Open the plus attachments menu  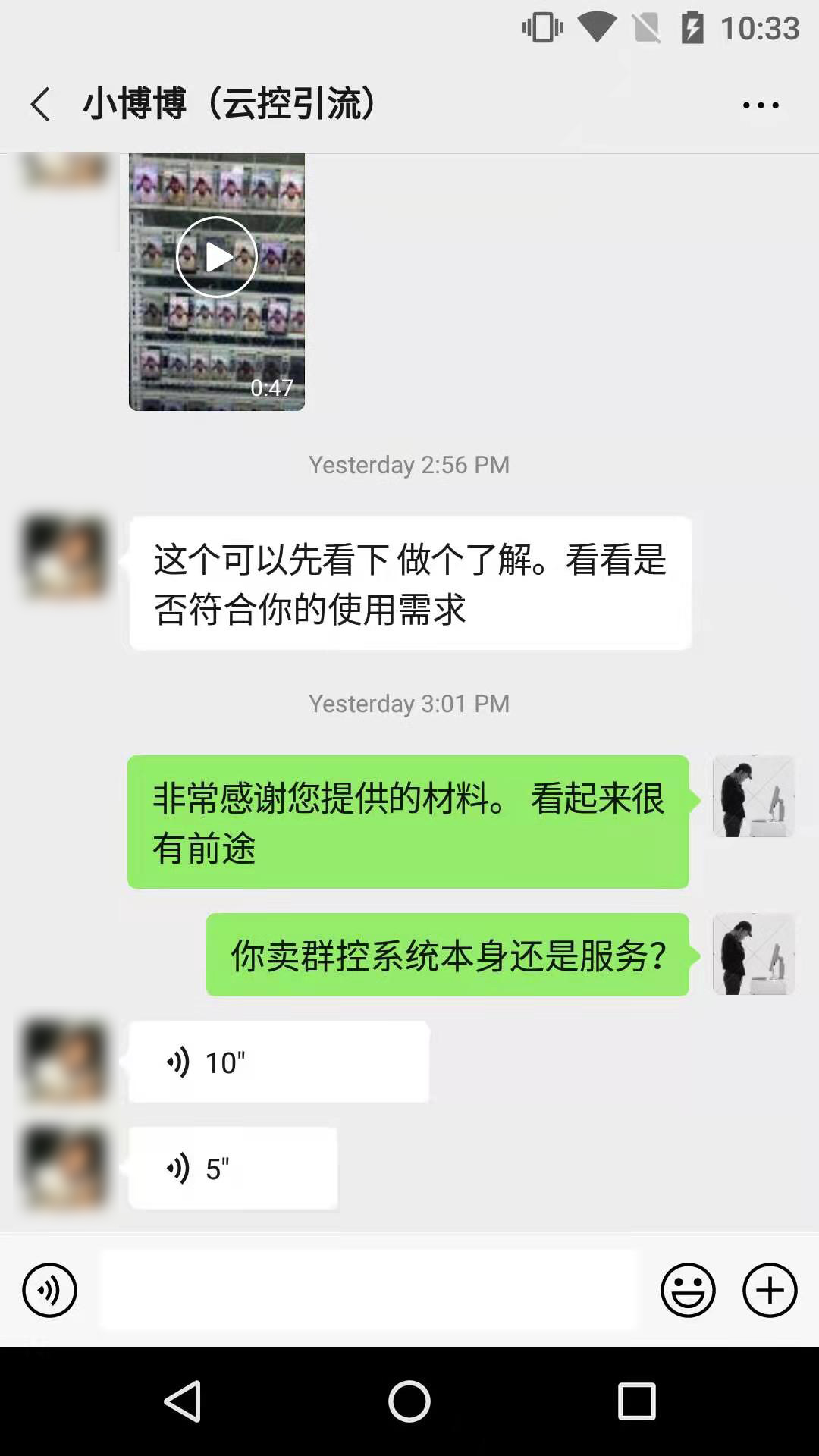coord(769,1290)
